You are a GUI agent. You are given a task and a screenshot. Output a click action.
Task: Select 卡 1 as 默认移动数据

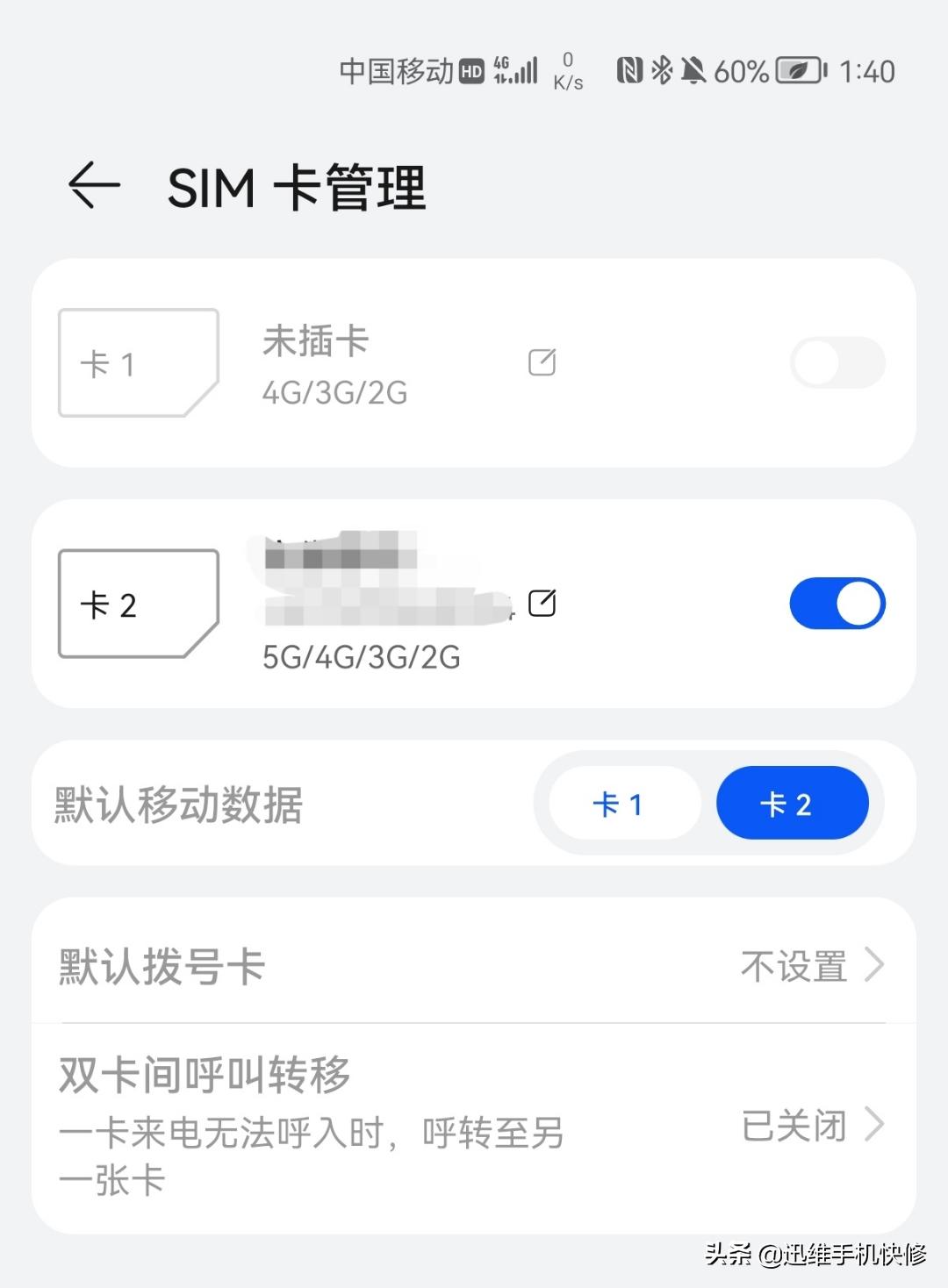pyautogui.click(x=623, y=803)
